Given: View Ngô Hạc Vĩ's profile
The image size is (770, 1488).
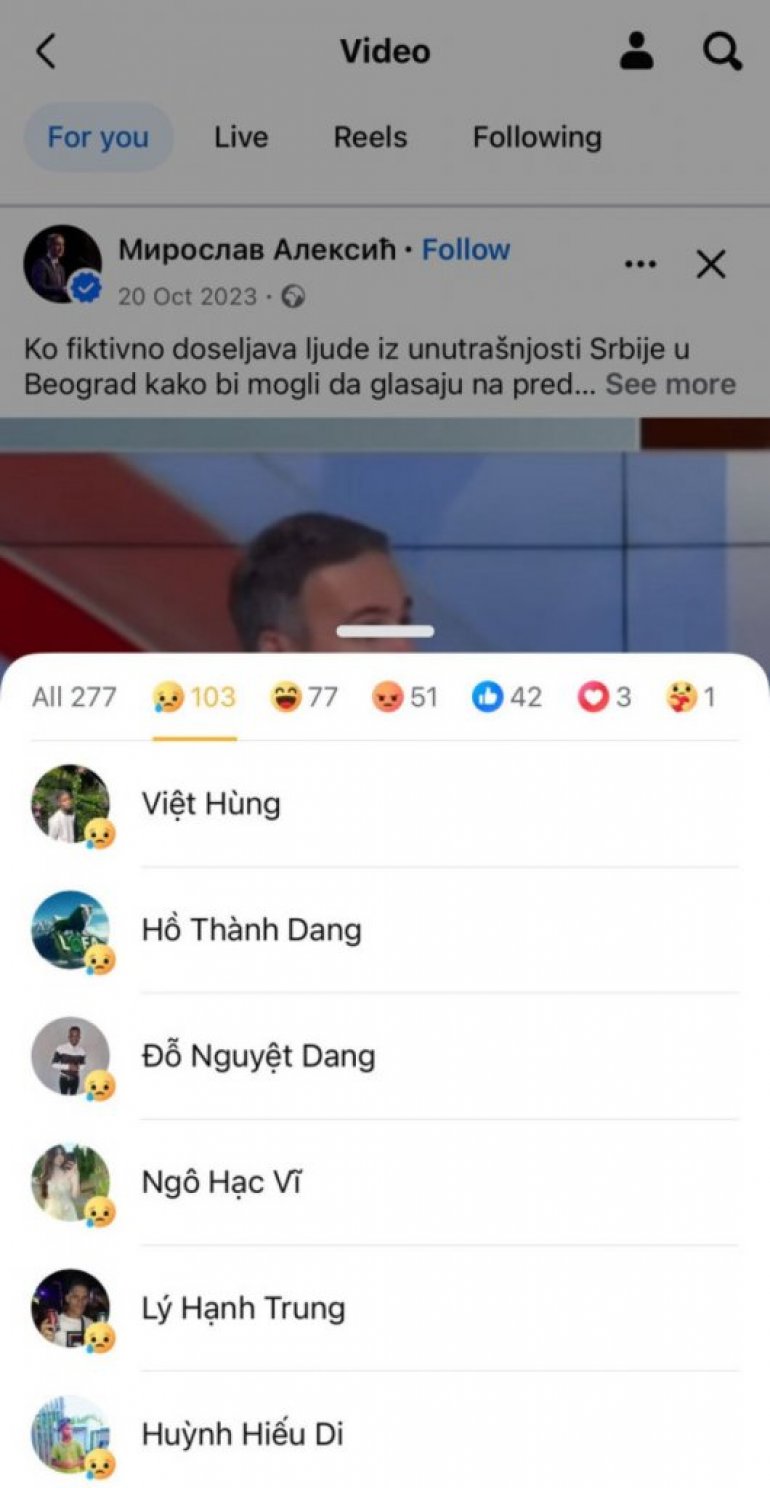Looking at the screenshot, I should tap(221, 1182).
